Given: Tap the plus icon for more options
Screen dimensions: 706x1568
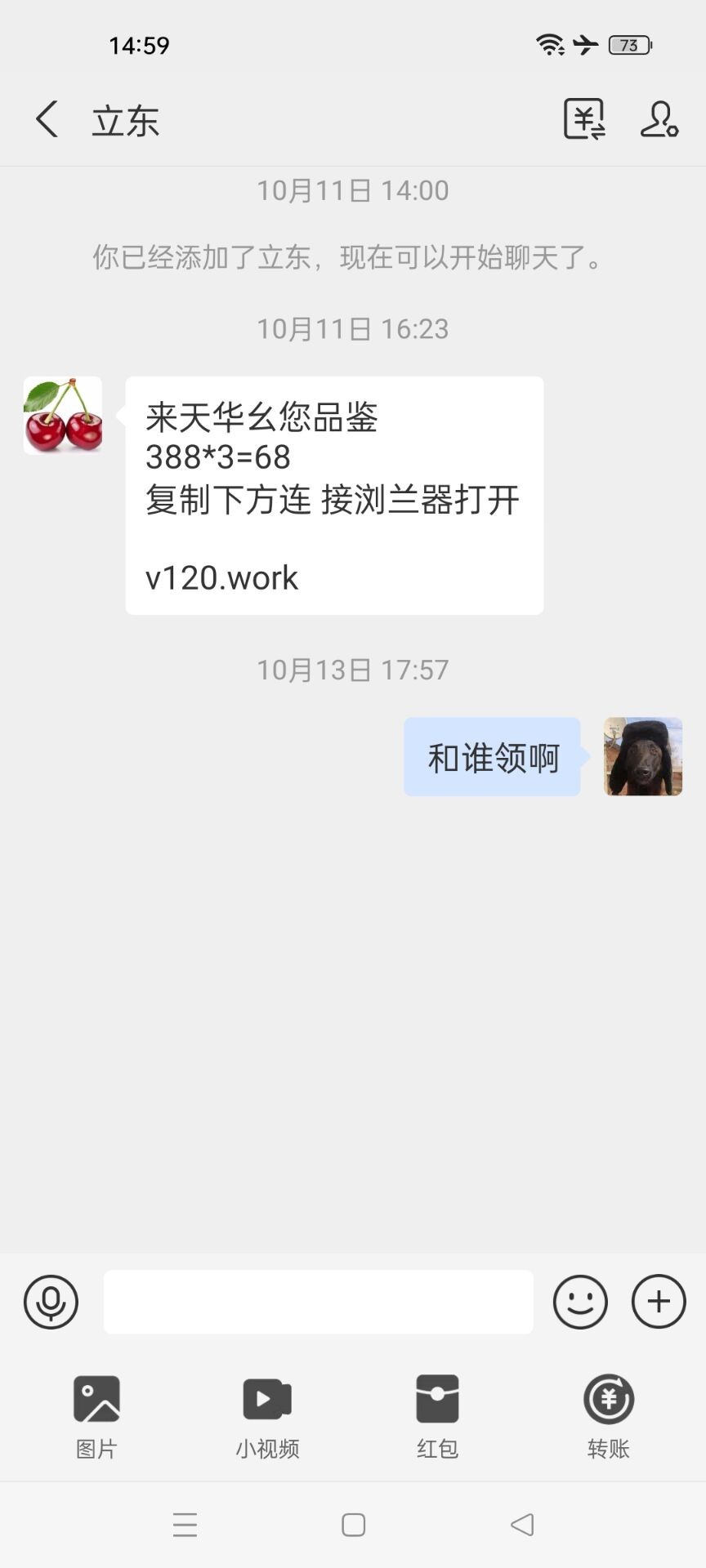Looking at the screenshot, I should tap(657, 1302).
